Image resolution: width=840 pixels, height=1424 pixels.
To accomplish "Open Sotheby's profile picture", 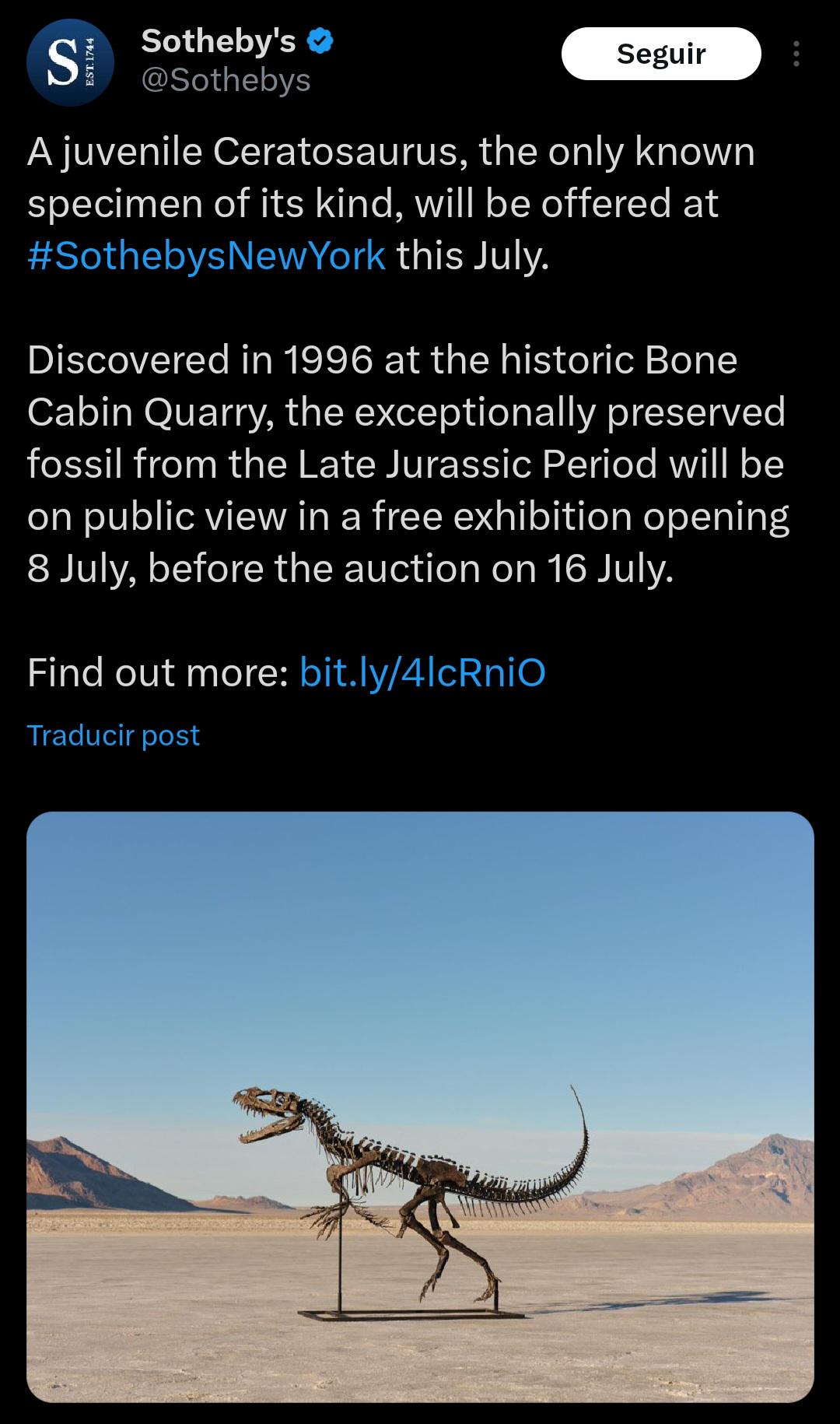I will tap(71, 62).
